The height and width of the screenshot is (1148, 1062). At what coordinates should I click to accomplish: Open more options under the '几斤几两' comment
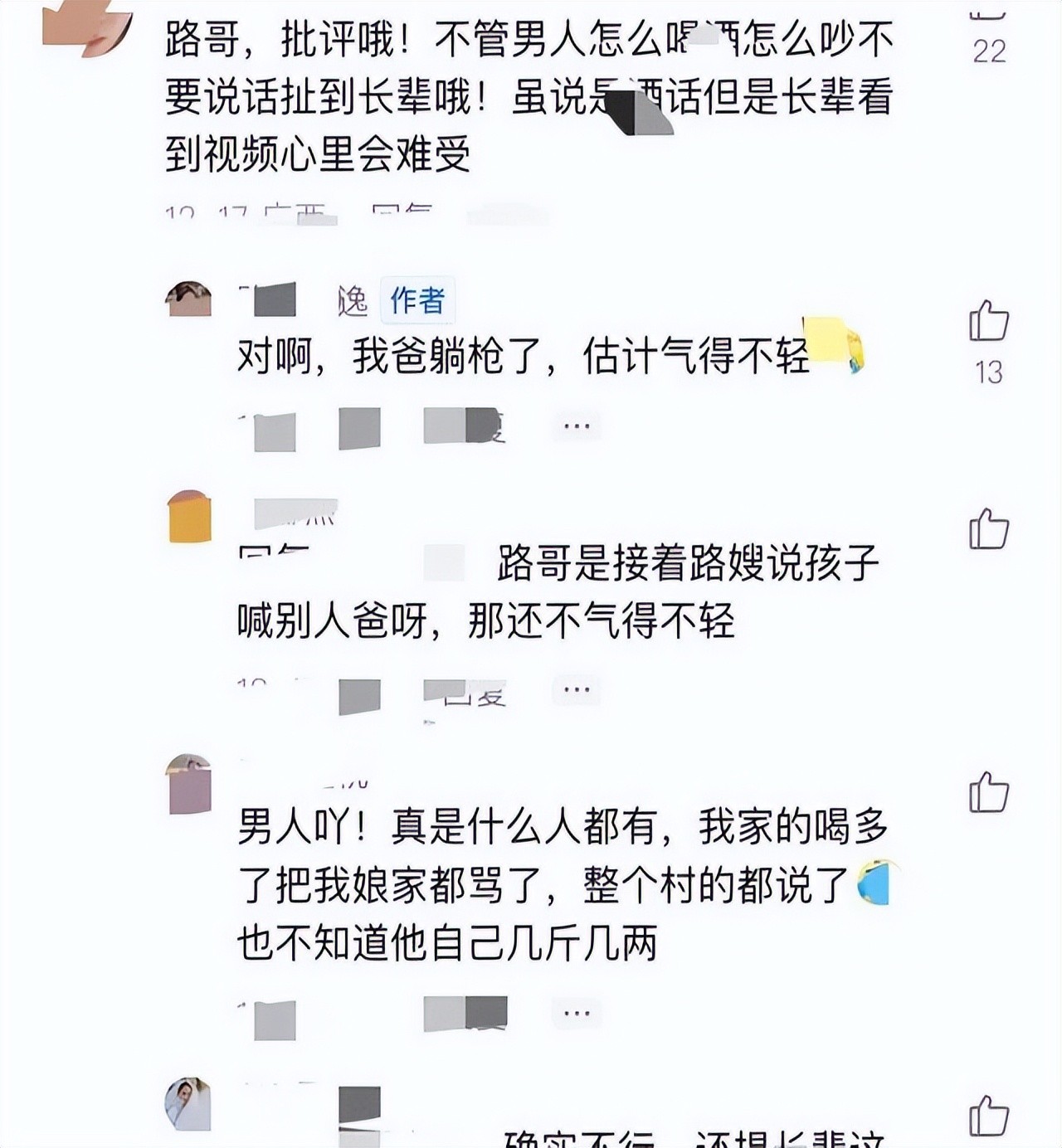pyautogui.click(x=576, y=1013)
